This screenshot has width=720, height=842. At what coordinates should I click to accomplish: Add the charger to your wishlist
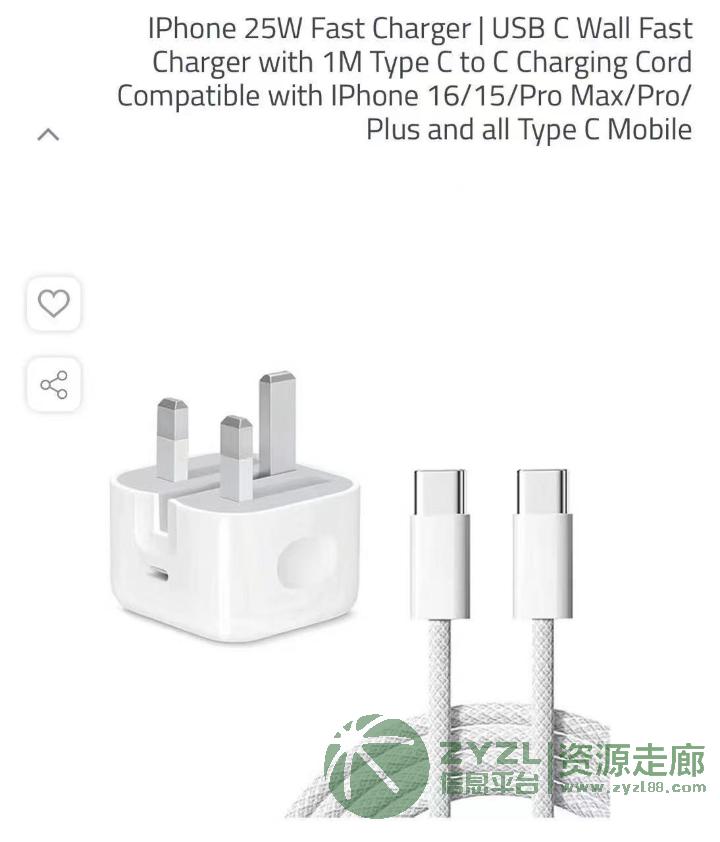[53, 303]
